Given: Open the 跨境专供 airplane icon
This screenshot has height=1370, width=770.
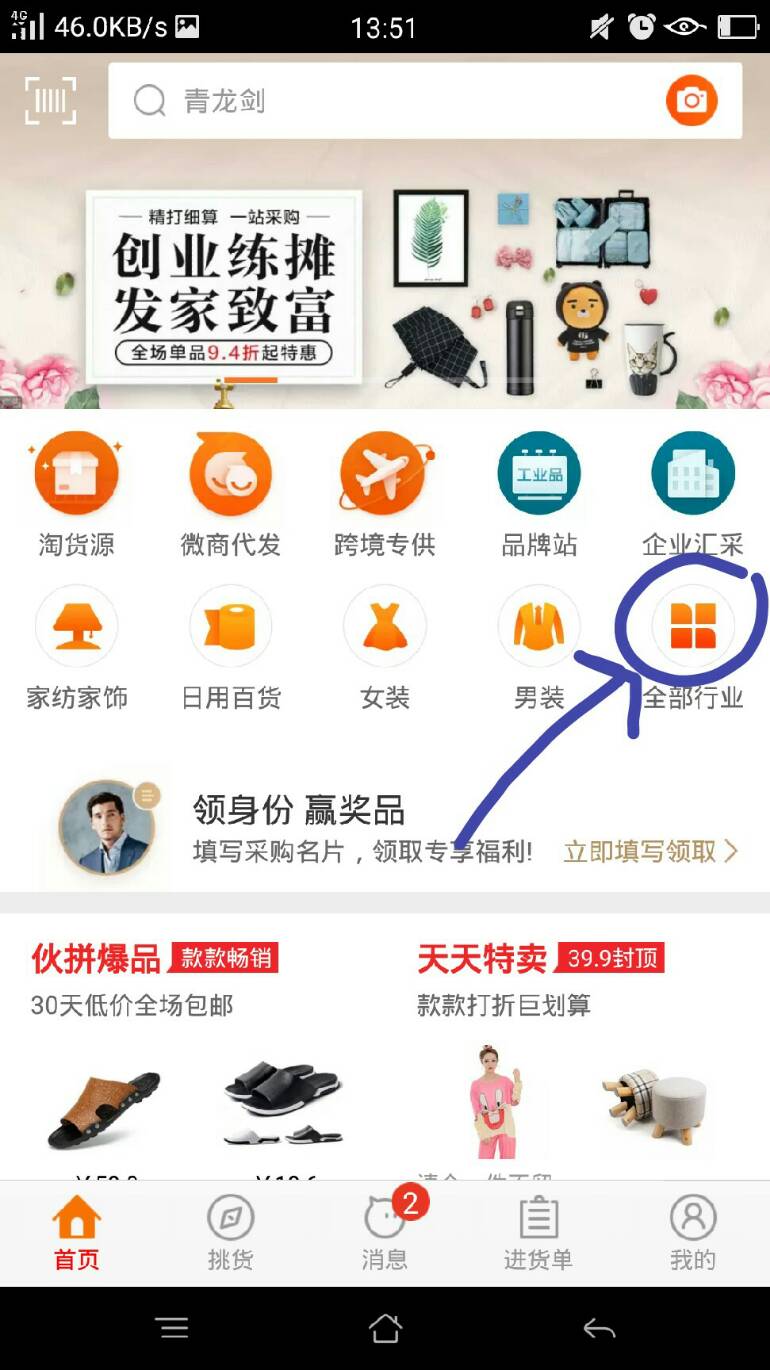Looking at the screenshot, I should click(x=385, y=472).
